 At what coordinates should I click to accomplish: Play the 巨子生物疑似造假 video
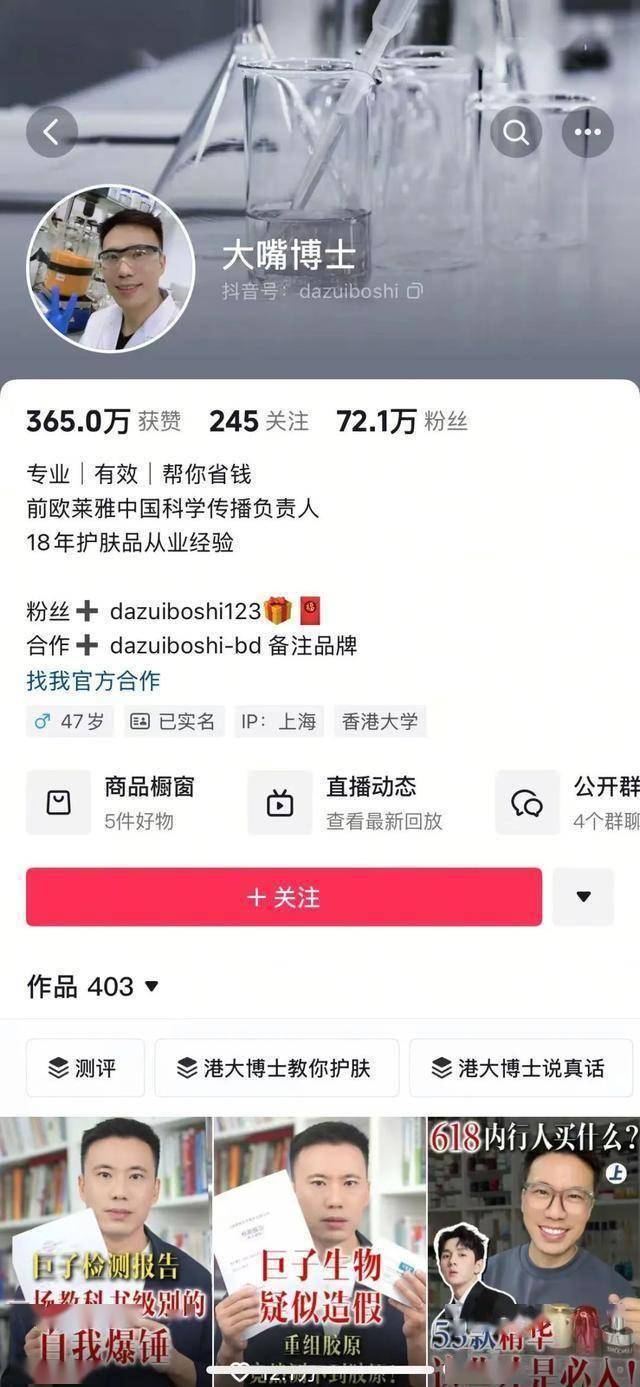[x=320, y=1250]
